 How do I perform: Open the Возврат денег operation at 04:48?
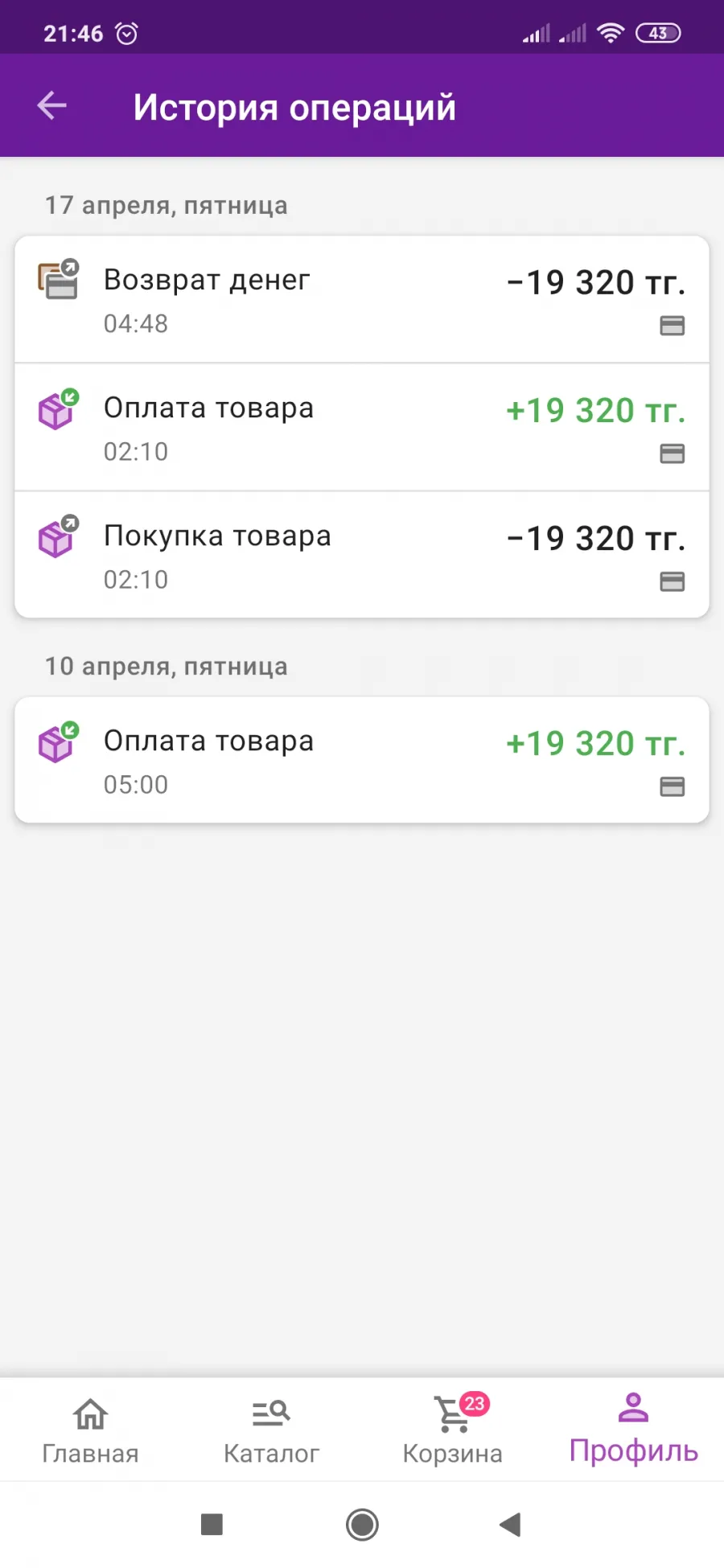[362, 299]
